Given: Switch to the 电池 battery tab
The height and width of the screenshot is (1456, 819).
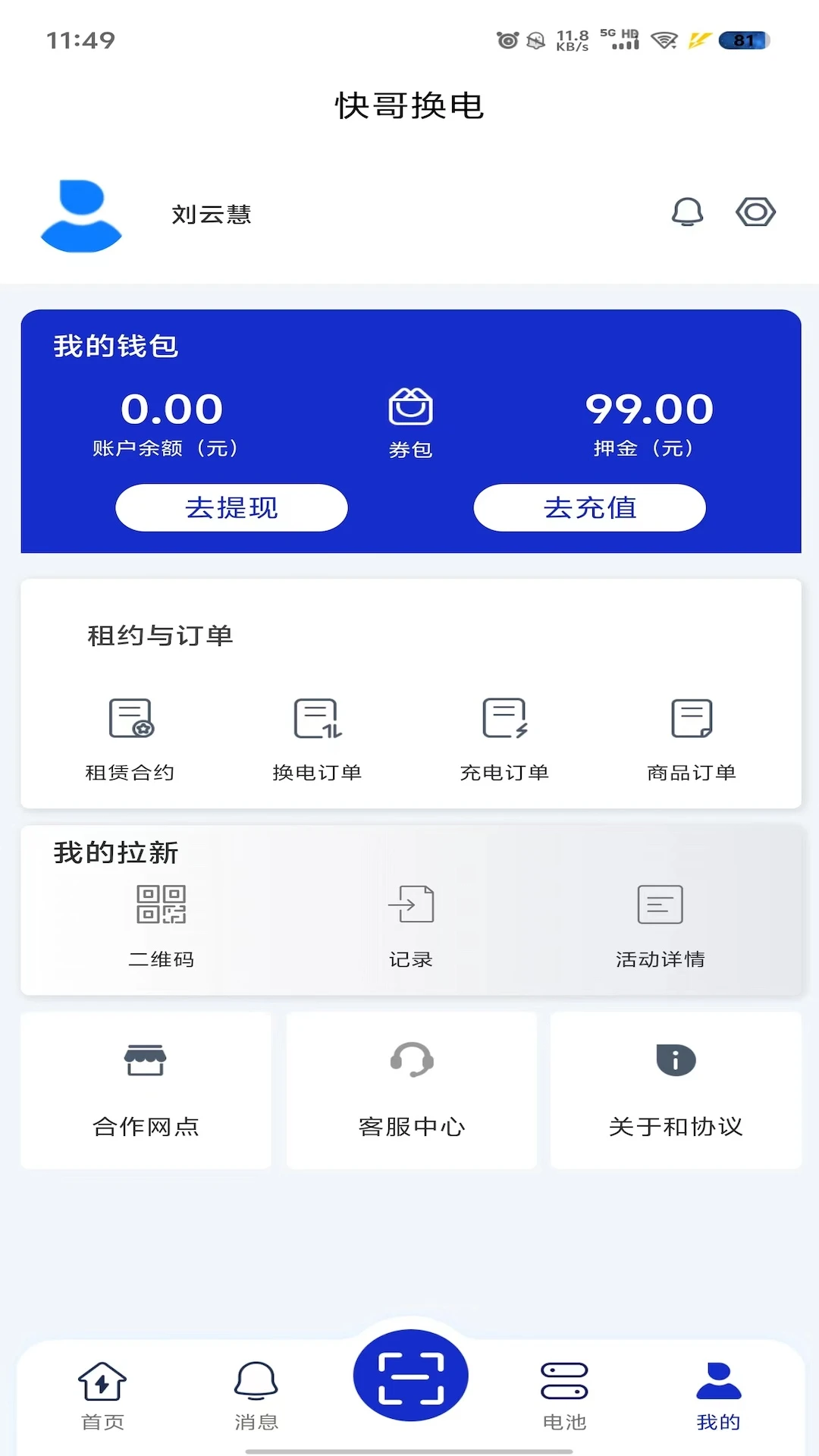Looking at the screenshot, I should [x=563, y=1395].
